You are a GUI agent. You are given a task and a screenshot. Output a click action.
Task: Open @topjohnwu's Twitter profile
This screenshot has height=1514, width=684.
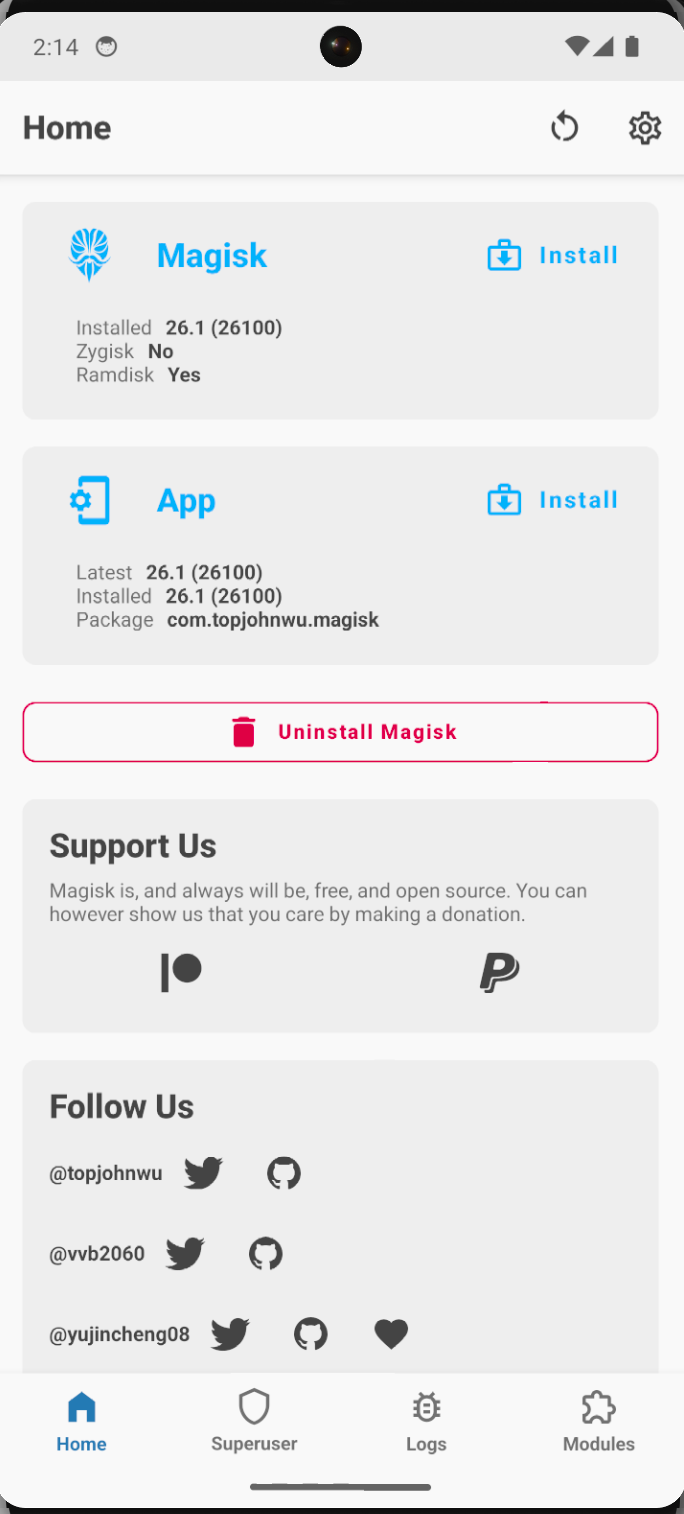pos(203,1173)
